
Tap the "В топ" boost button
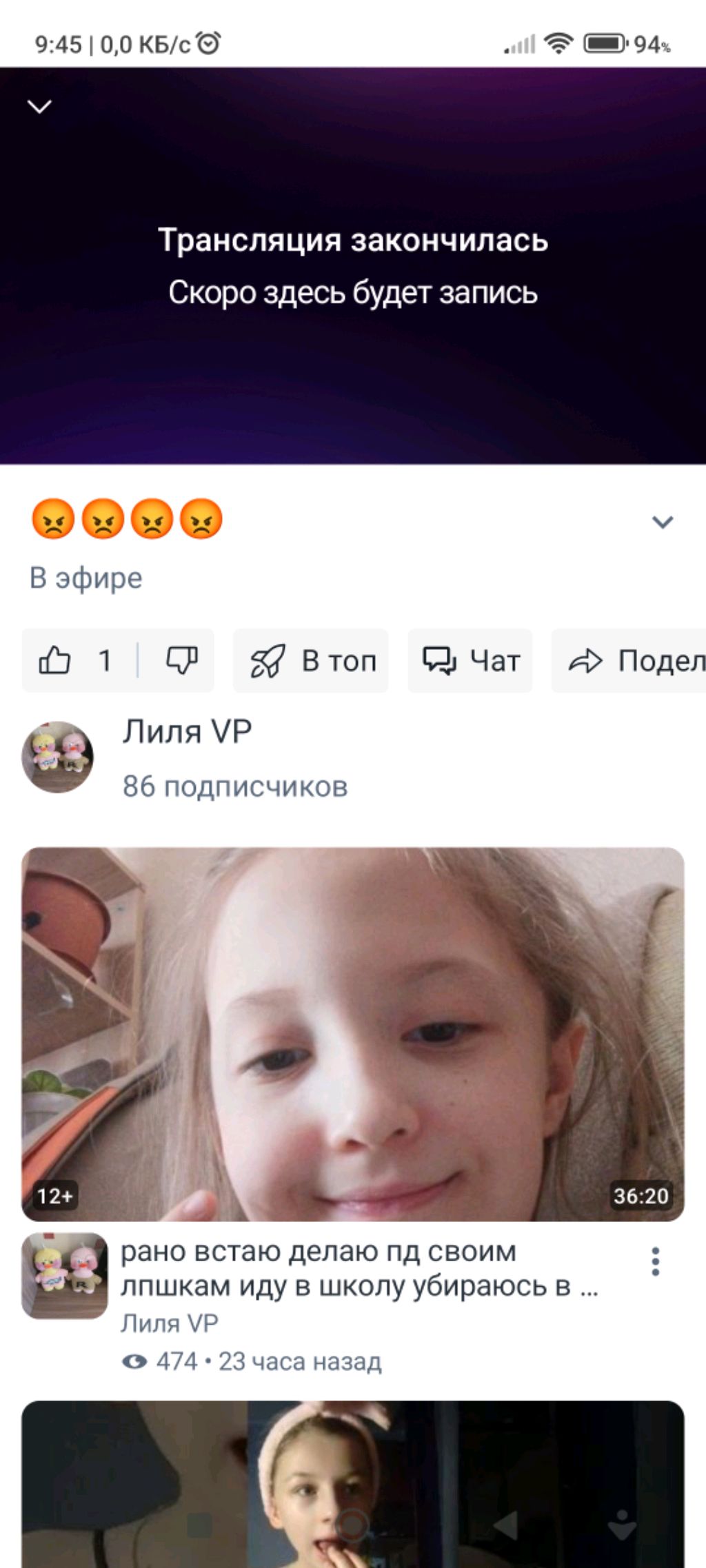[x=311, y=660]
